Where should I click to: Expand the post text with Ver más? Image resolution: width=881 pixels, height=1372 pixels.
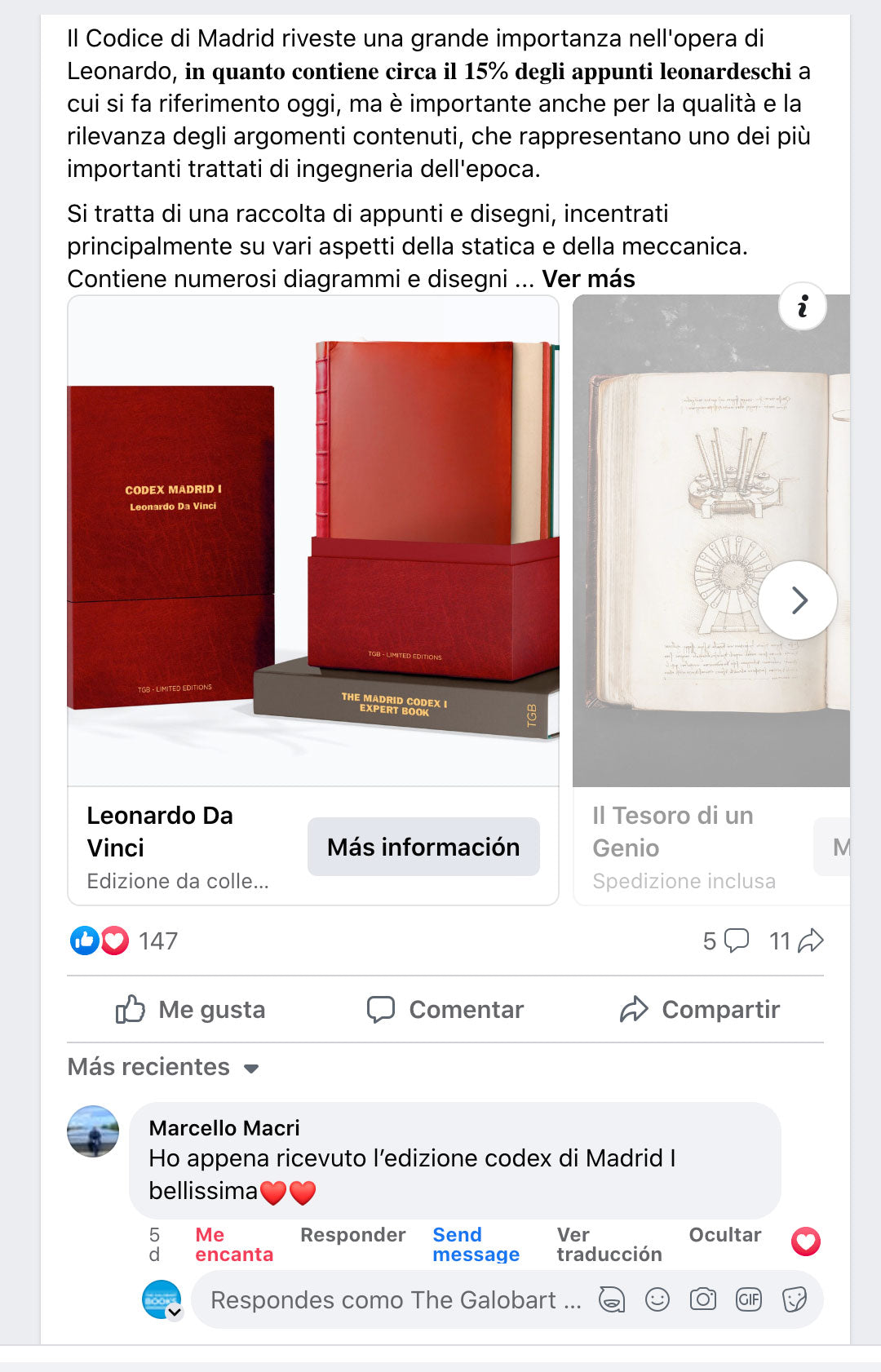pyautogui.click(x=588, y=279)
